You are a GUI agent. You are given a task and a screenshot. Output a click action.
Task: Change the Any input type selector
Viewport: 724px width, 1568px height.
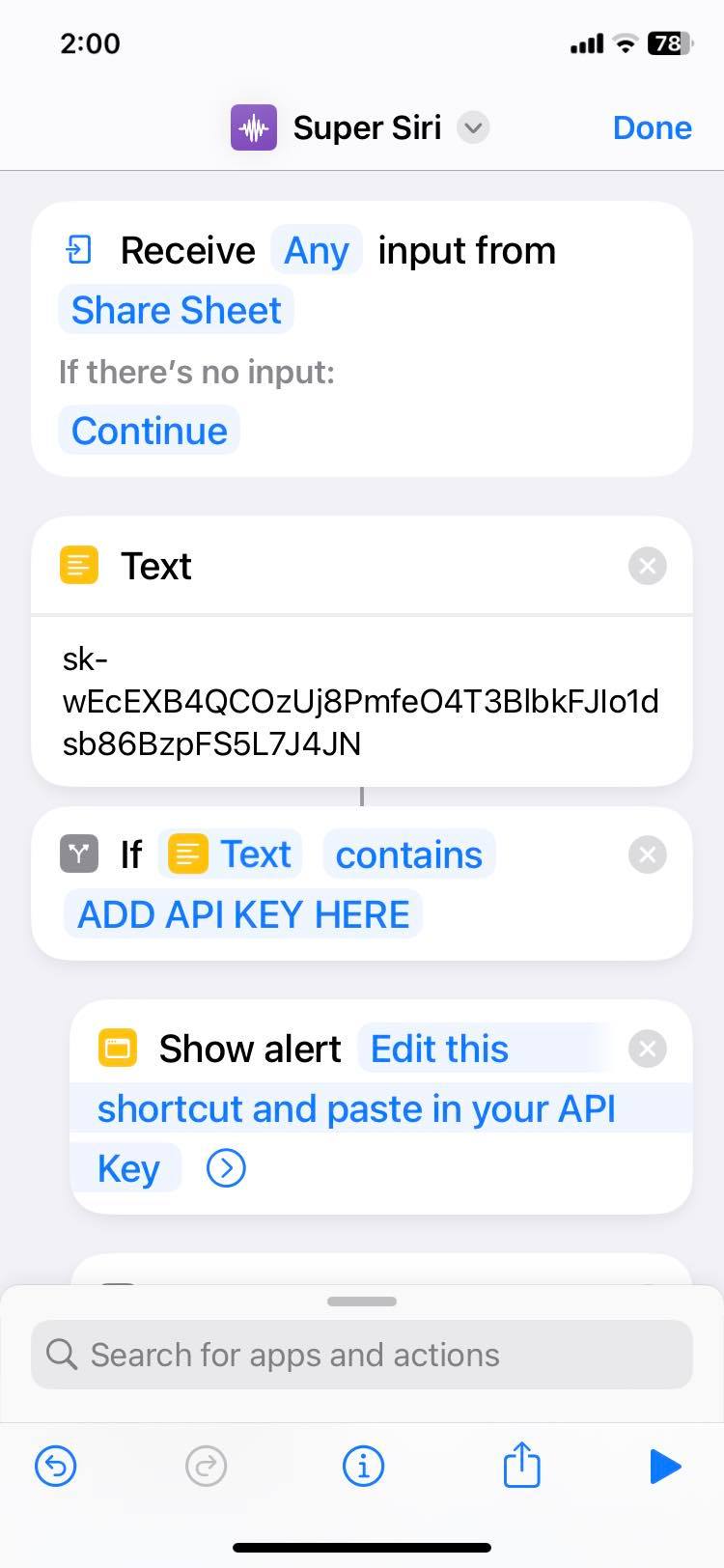tap(316, 249)
